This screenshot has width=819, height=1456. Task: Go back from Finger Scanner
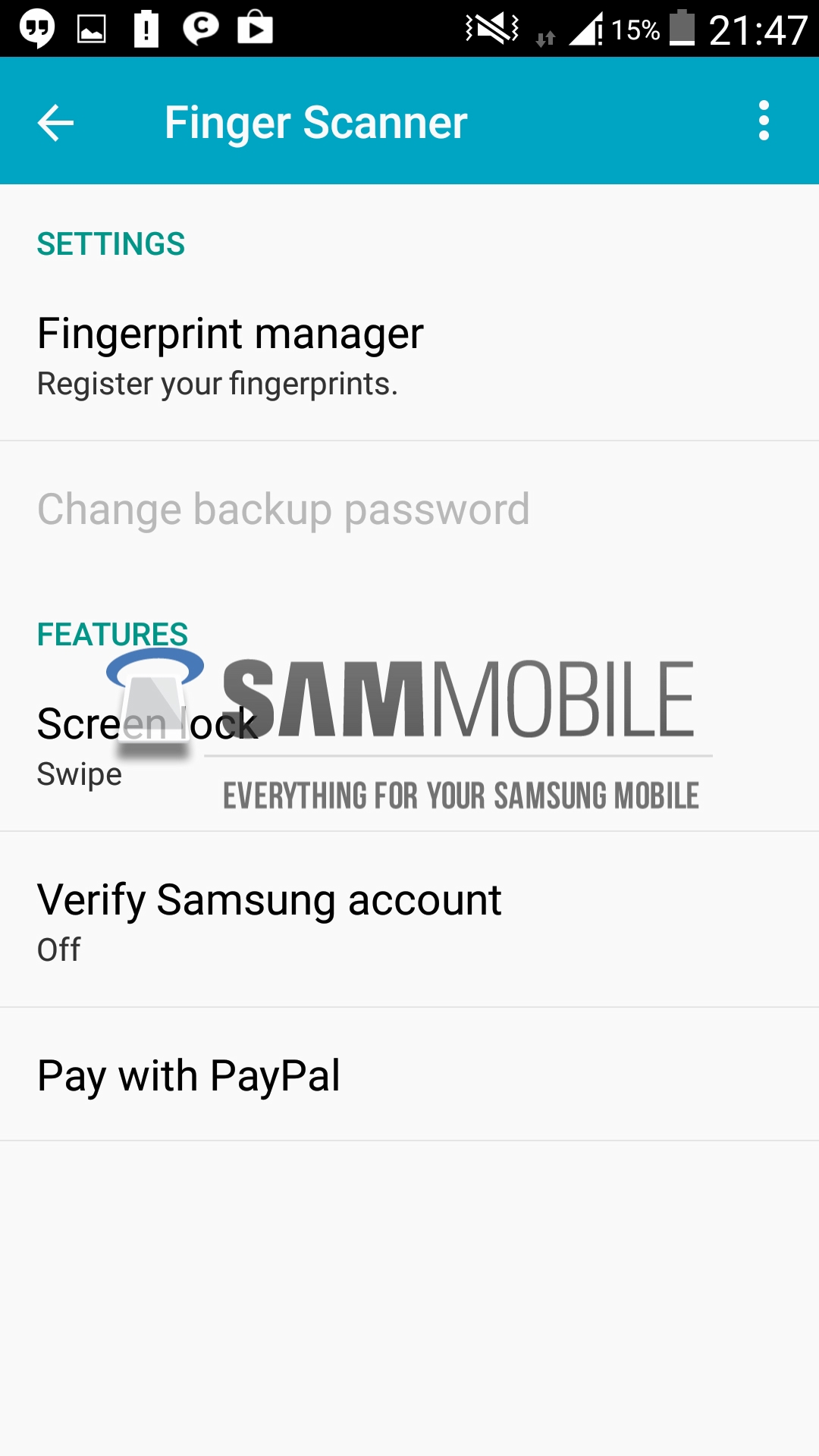pyautogui.click(x=55, y=122)
